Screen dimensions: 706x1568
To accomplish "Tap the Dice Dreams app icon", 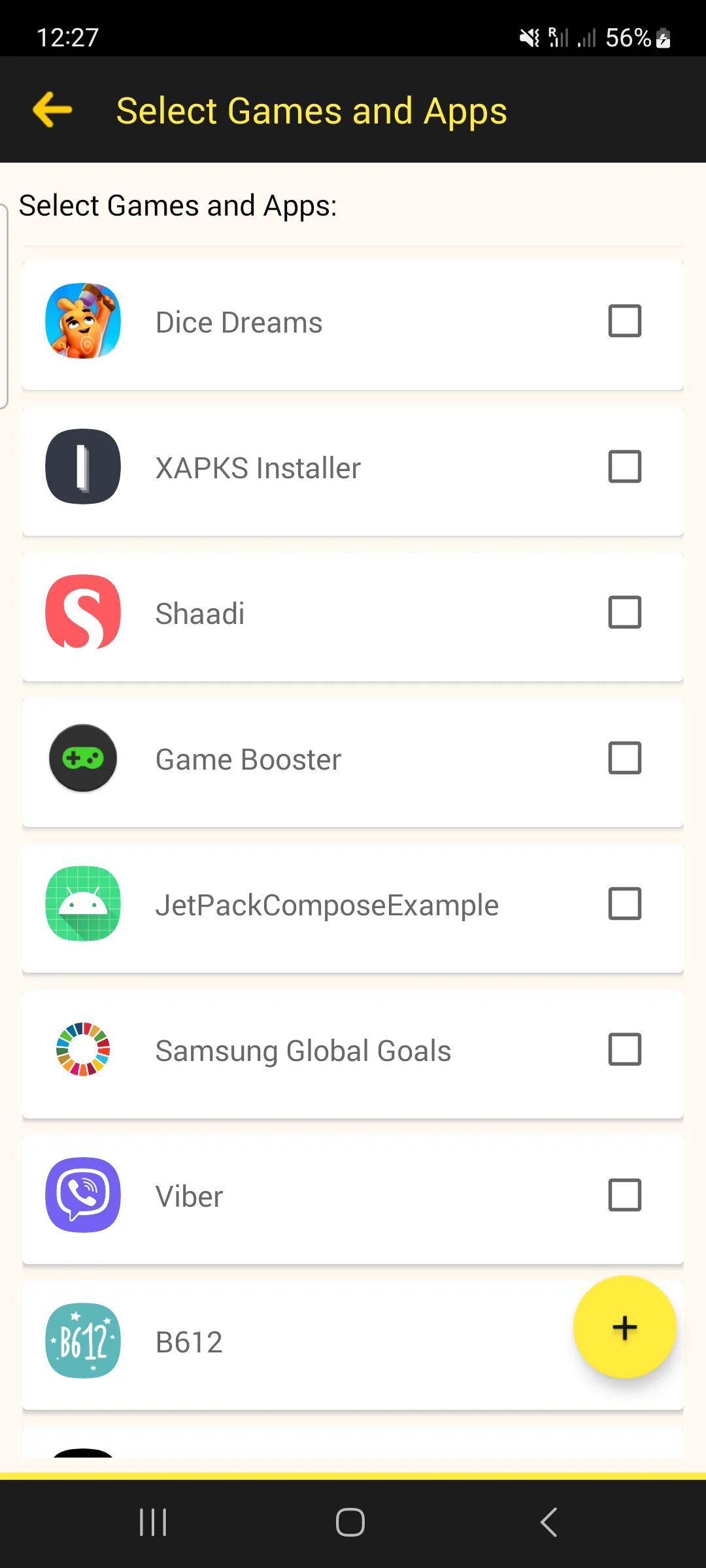I will click(82, 321).
